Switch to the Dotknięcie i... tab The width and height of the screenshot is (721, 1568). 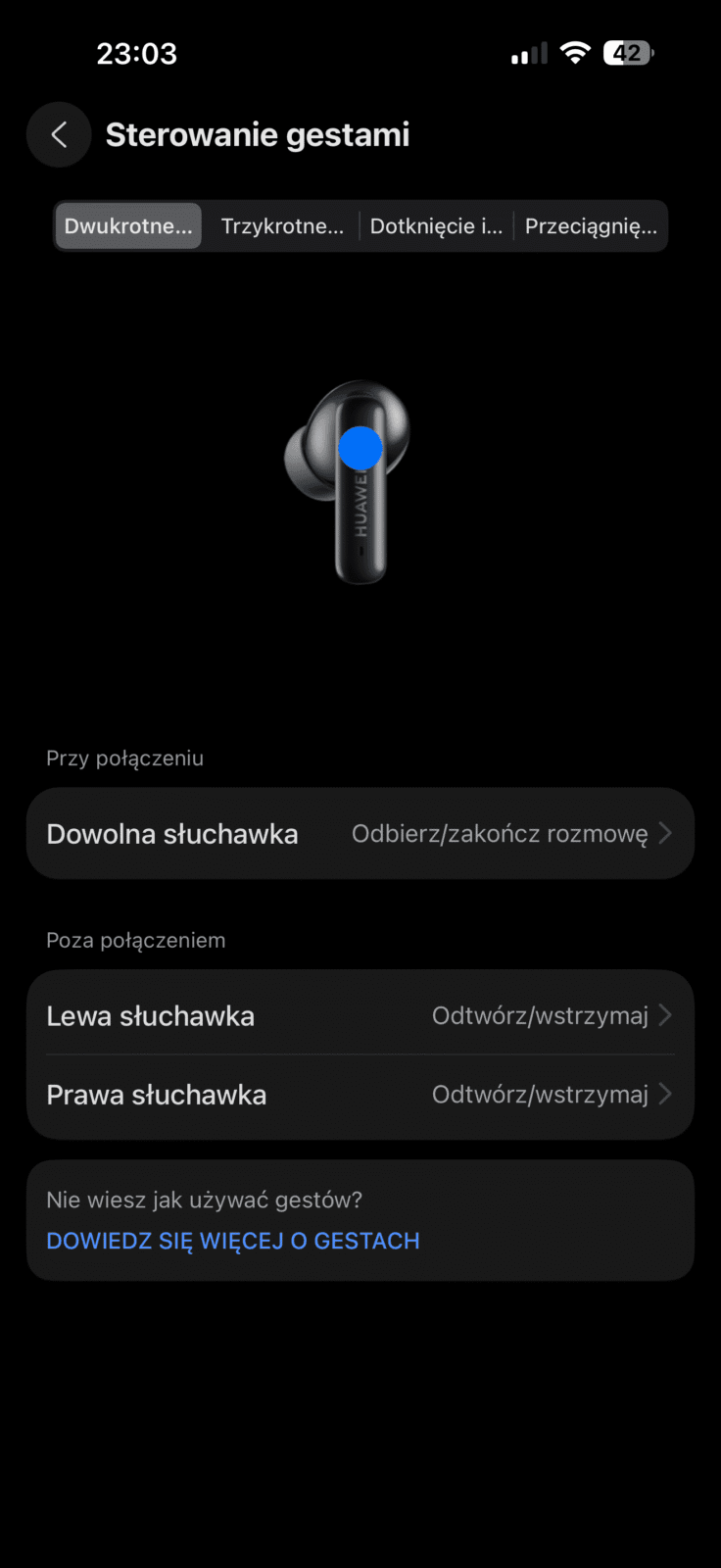pyautogui.click(x=436, y=226)
